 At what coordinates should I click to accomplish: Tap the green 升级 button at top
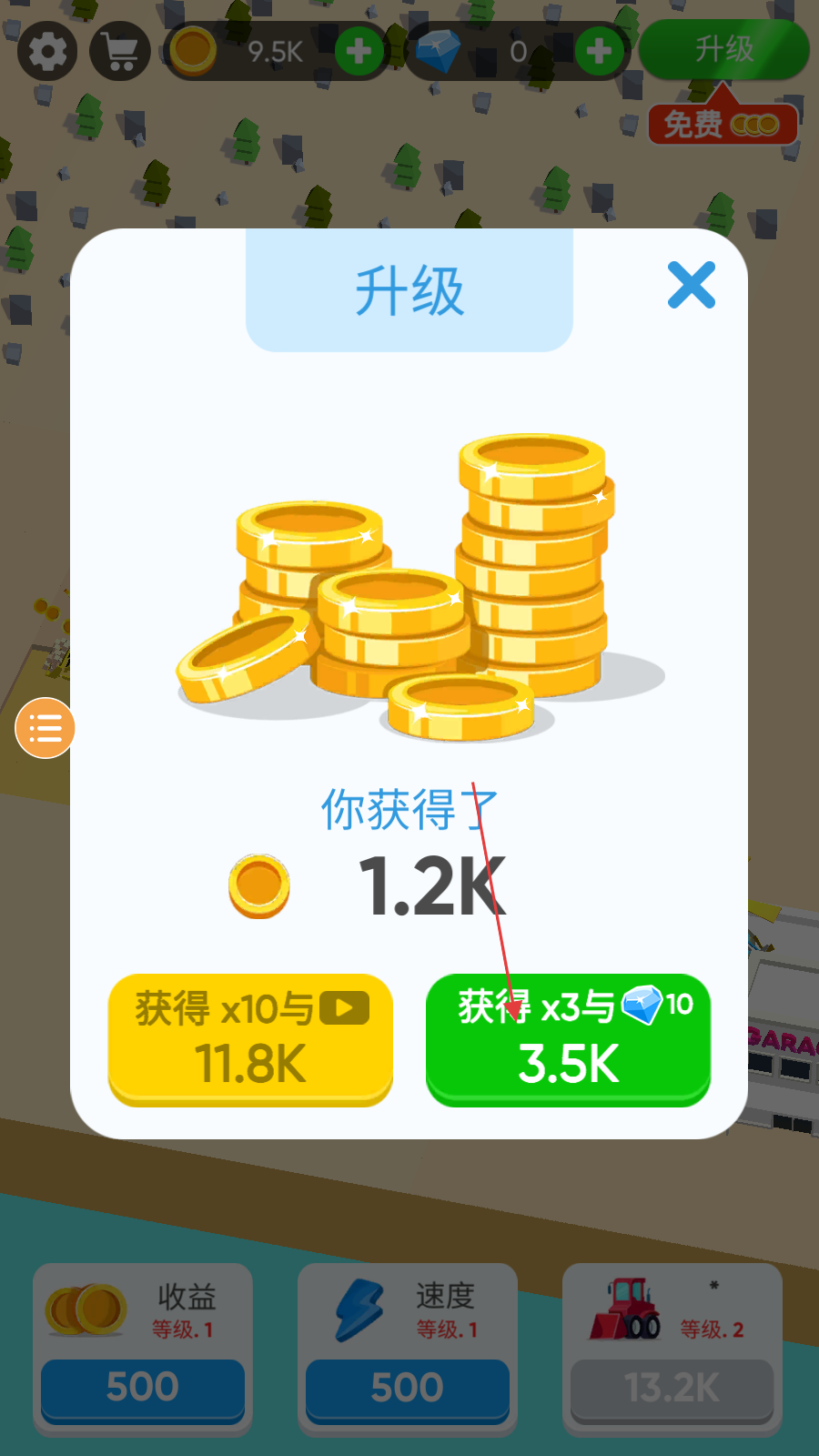pos(723,49)
